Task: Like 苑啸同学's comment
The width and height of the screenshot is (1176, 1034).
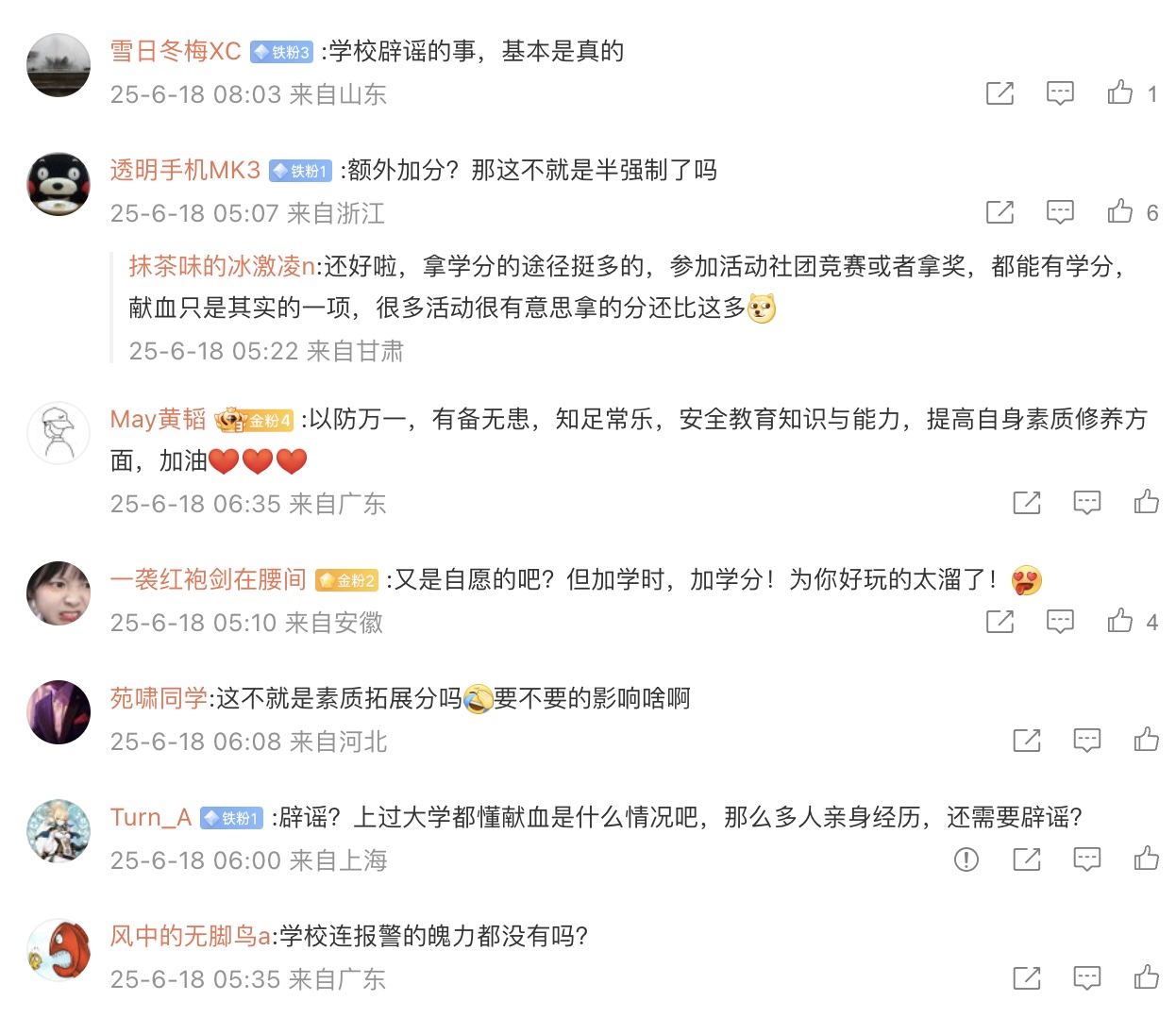Action: (1147, 740)
